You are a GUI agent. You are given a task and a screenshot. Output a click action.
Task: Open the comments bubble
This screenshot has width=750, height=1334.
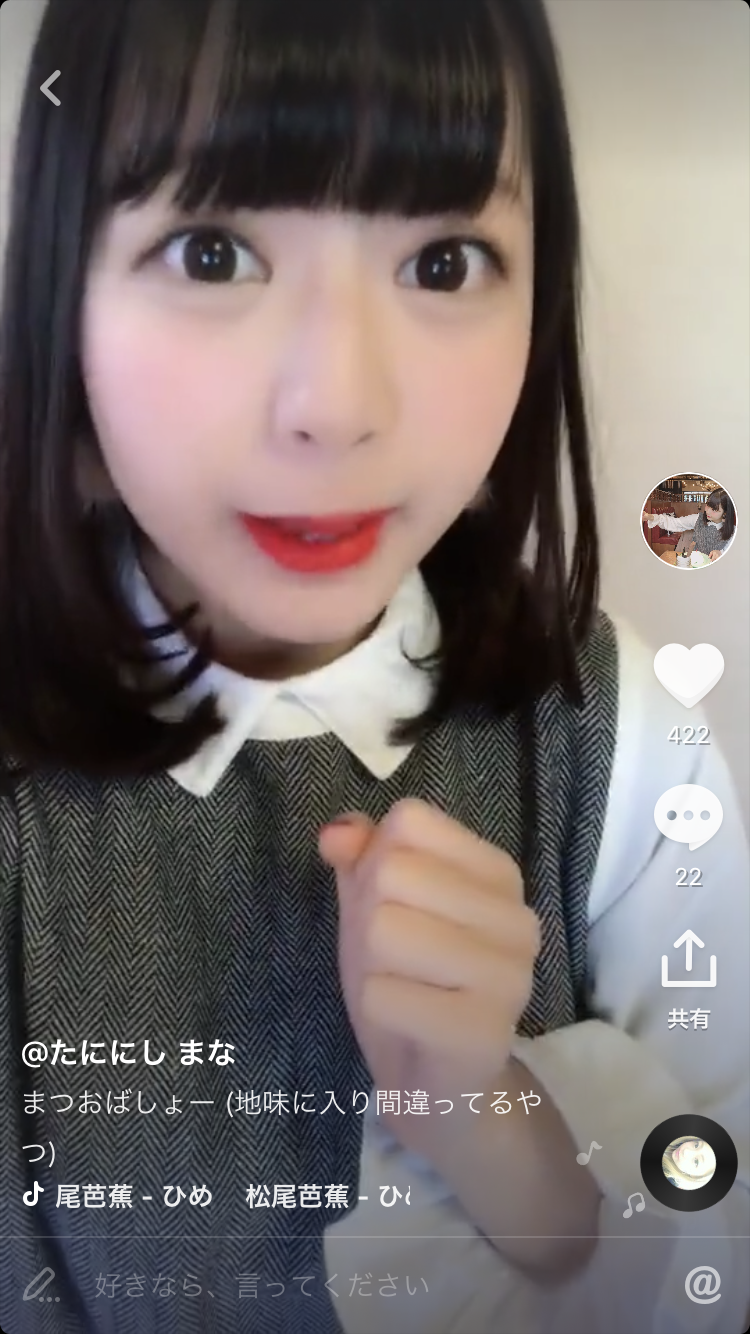tap(688, 818)
